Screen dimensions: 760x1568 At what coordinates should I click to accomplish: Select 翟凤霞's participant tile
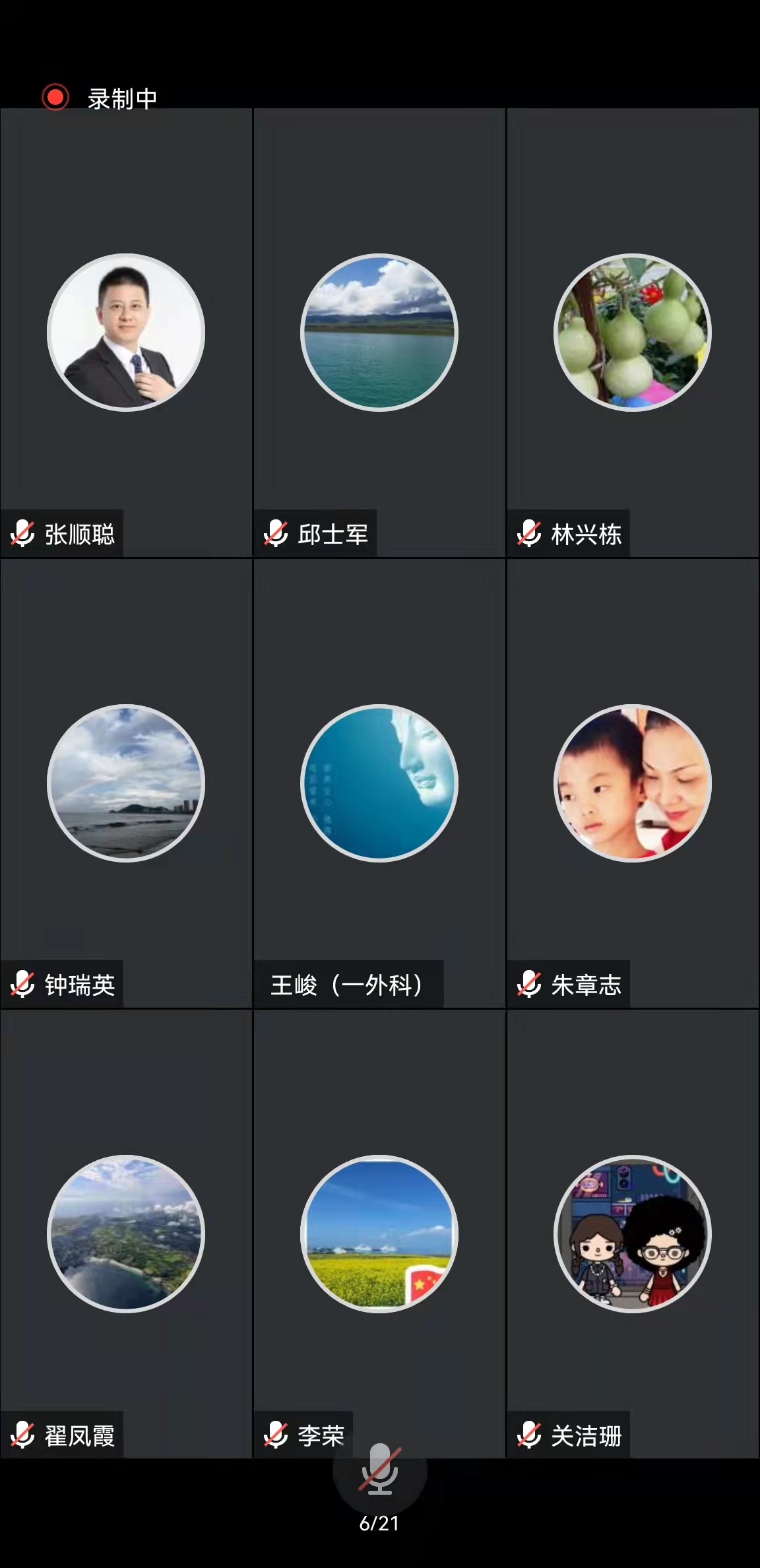point(126,1233)
